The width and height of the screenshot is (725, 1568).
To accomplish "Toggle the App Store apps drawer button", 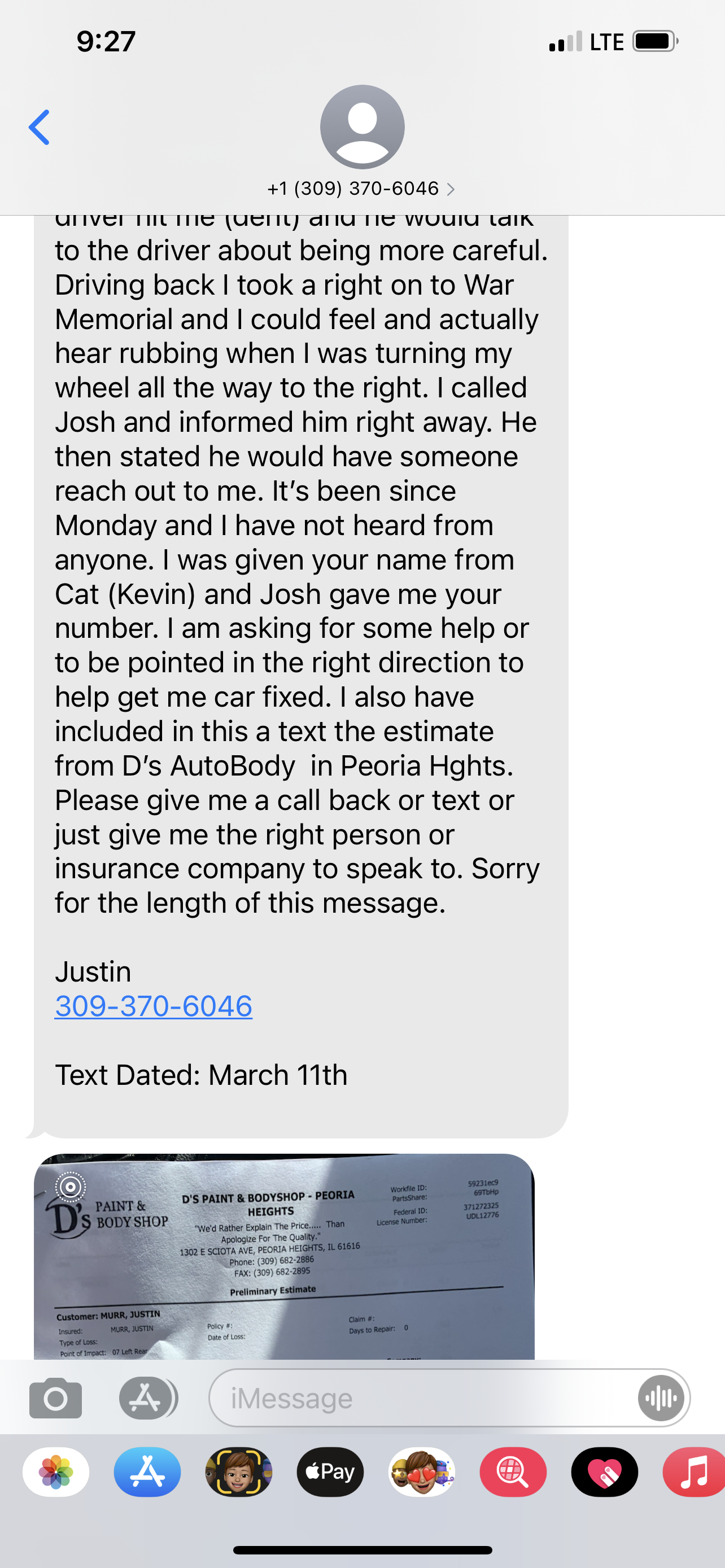I will (147, 1398).
